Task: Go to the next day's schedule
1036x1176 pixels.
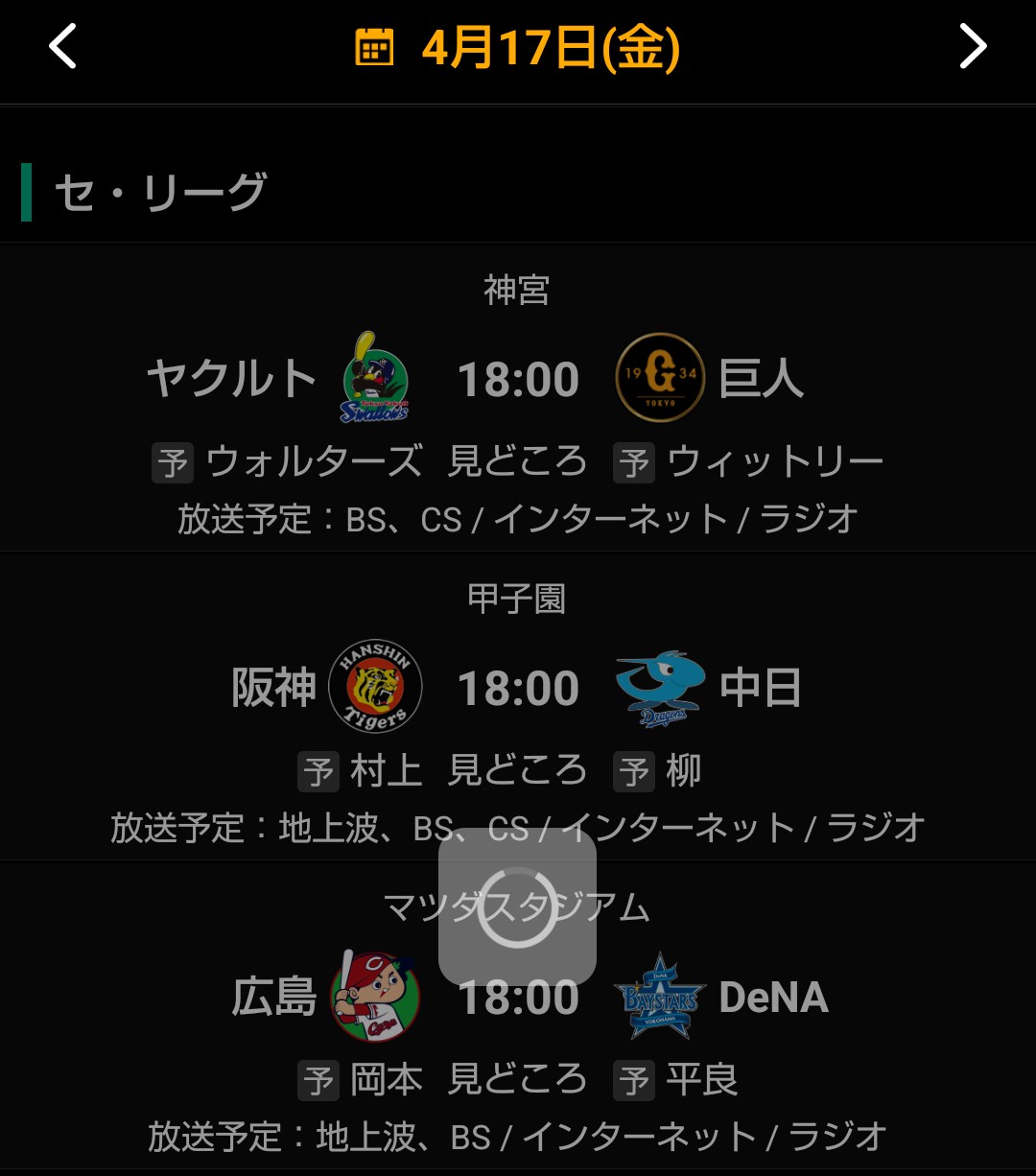Action: point(972,47)
